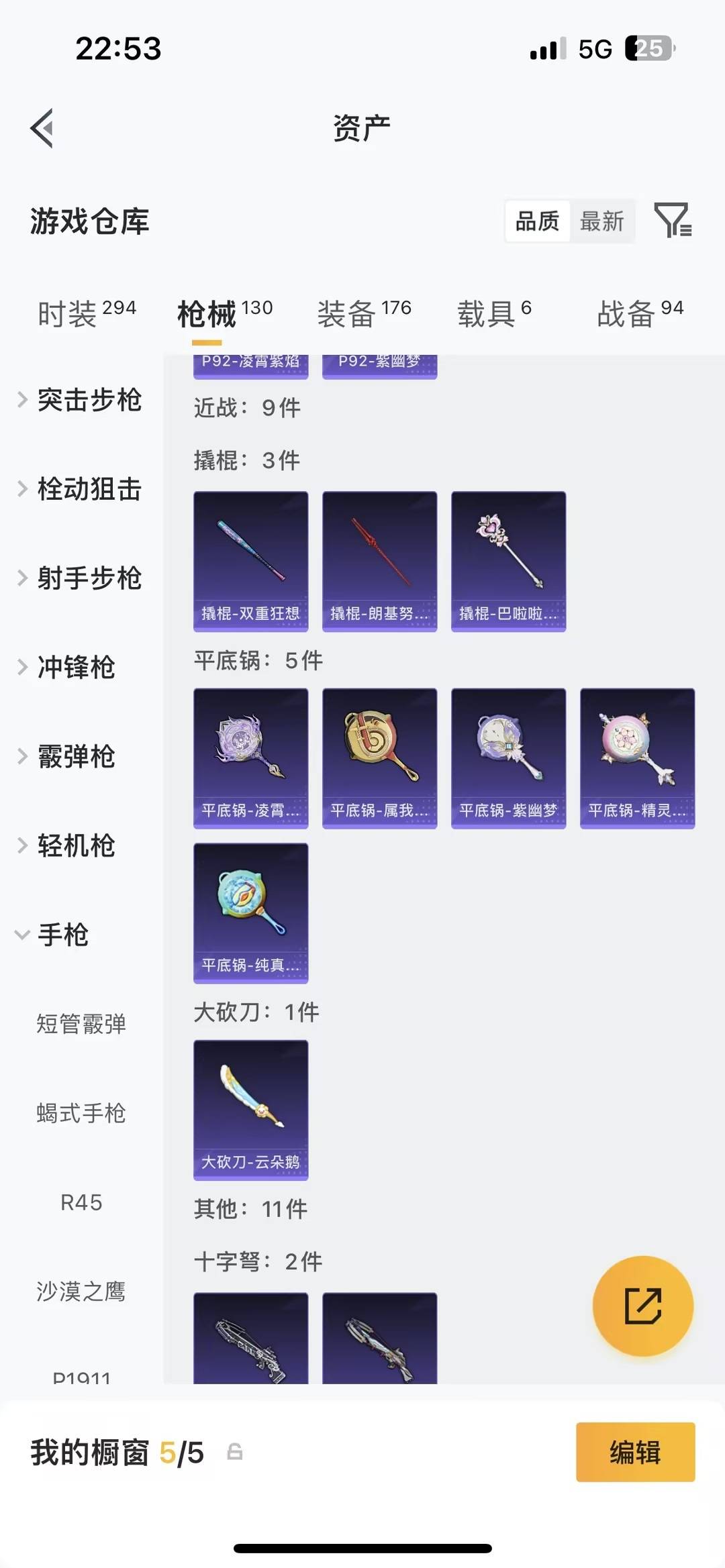This screenshot has width=725, height=1568.
Task: Select the 平底锅-纯真 frying pan
Action: coord(250,912)
